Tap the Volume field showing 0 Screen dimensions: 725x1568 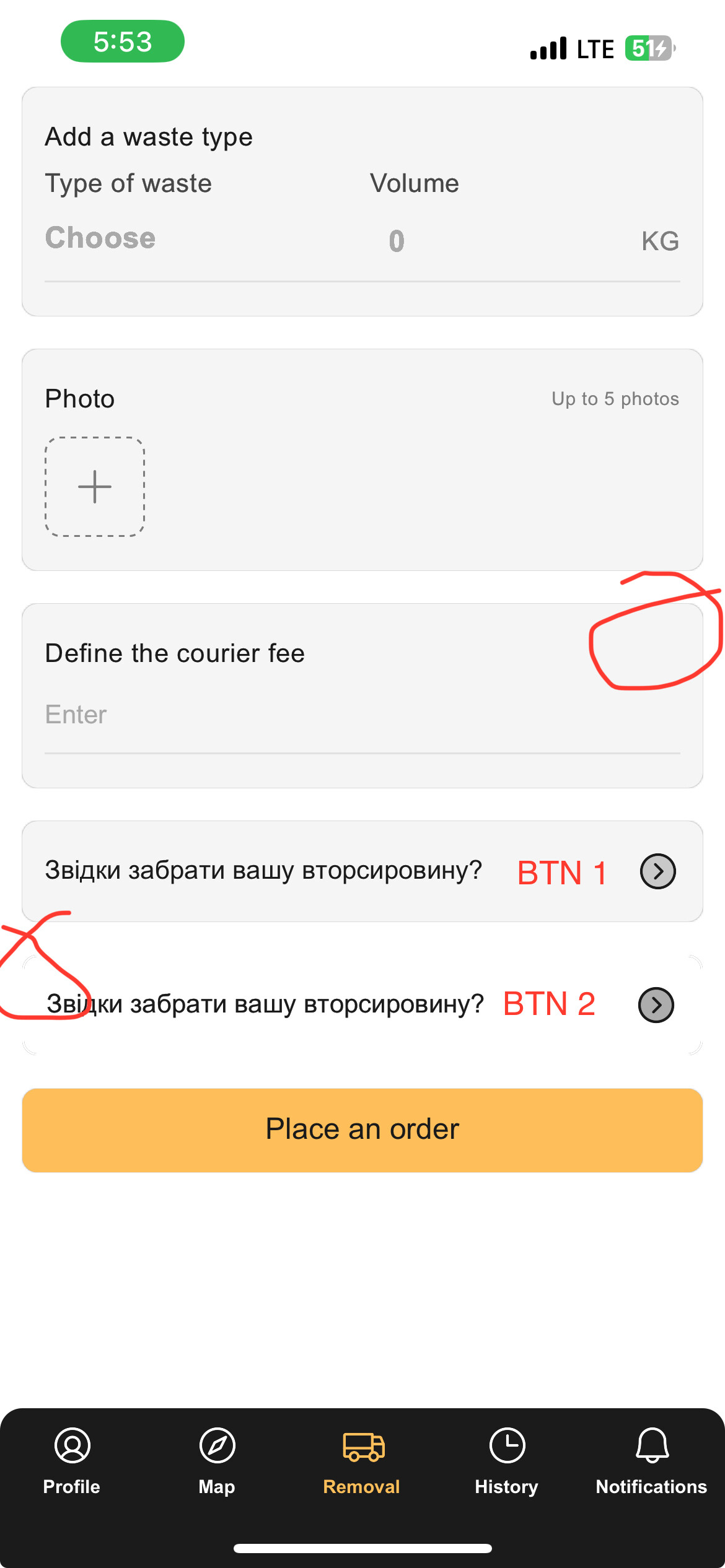coord(397,240)
